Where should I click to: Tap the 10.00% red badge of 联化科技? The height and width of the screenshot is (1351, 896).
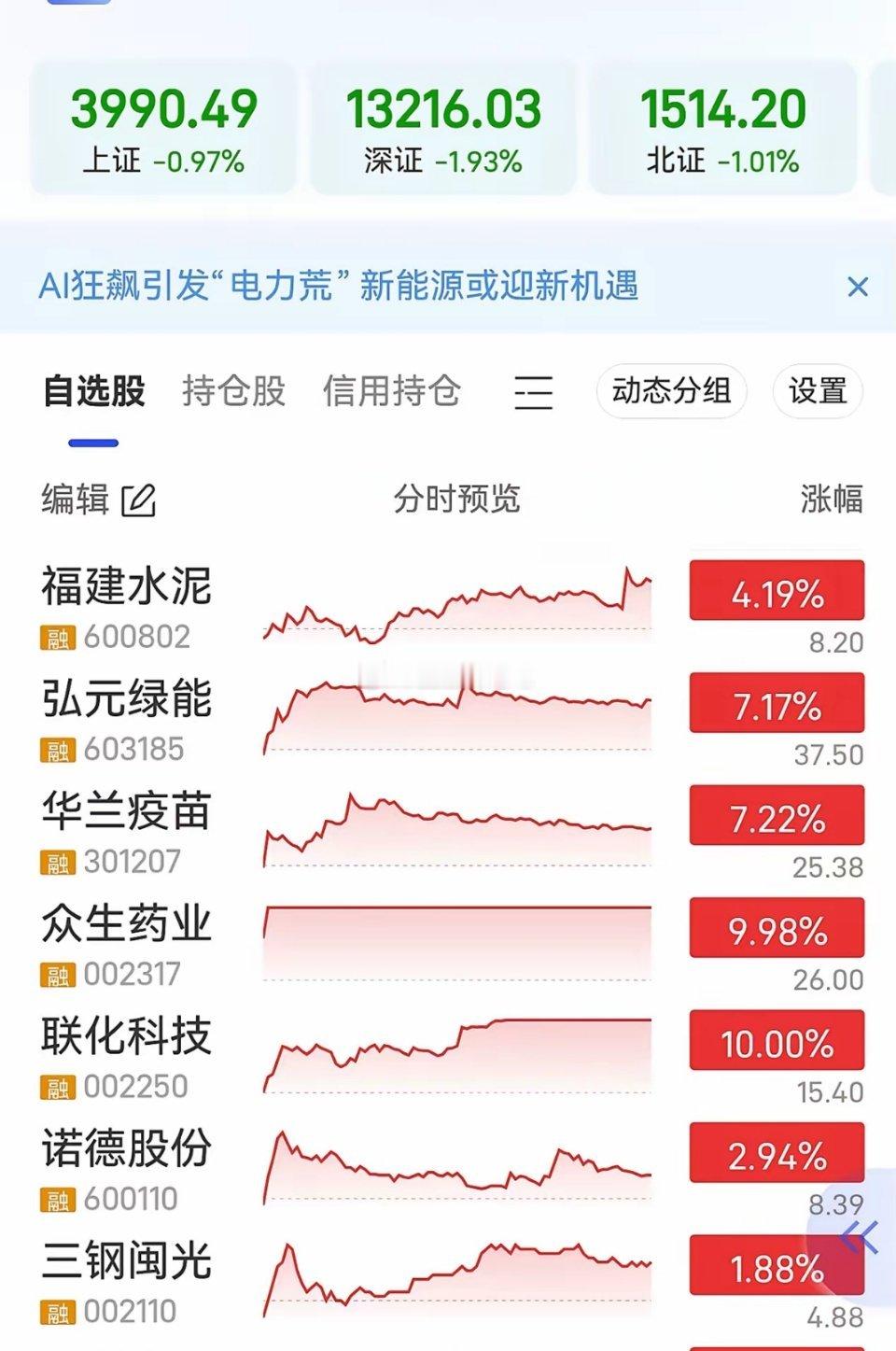(x=776, y=1042)
